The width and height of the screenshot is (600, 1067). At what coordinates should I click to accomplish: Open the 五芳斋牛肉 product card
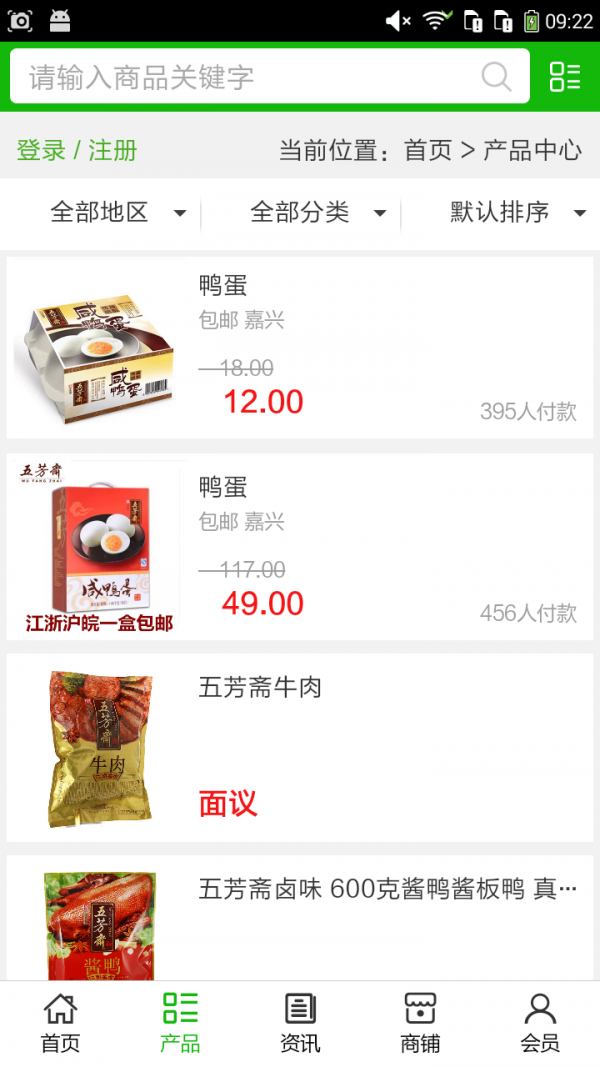pos(300,747)
